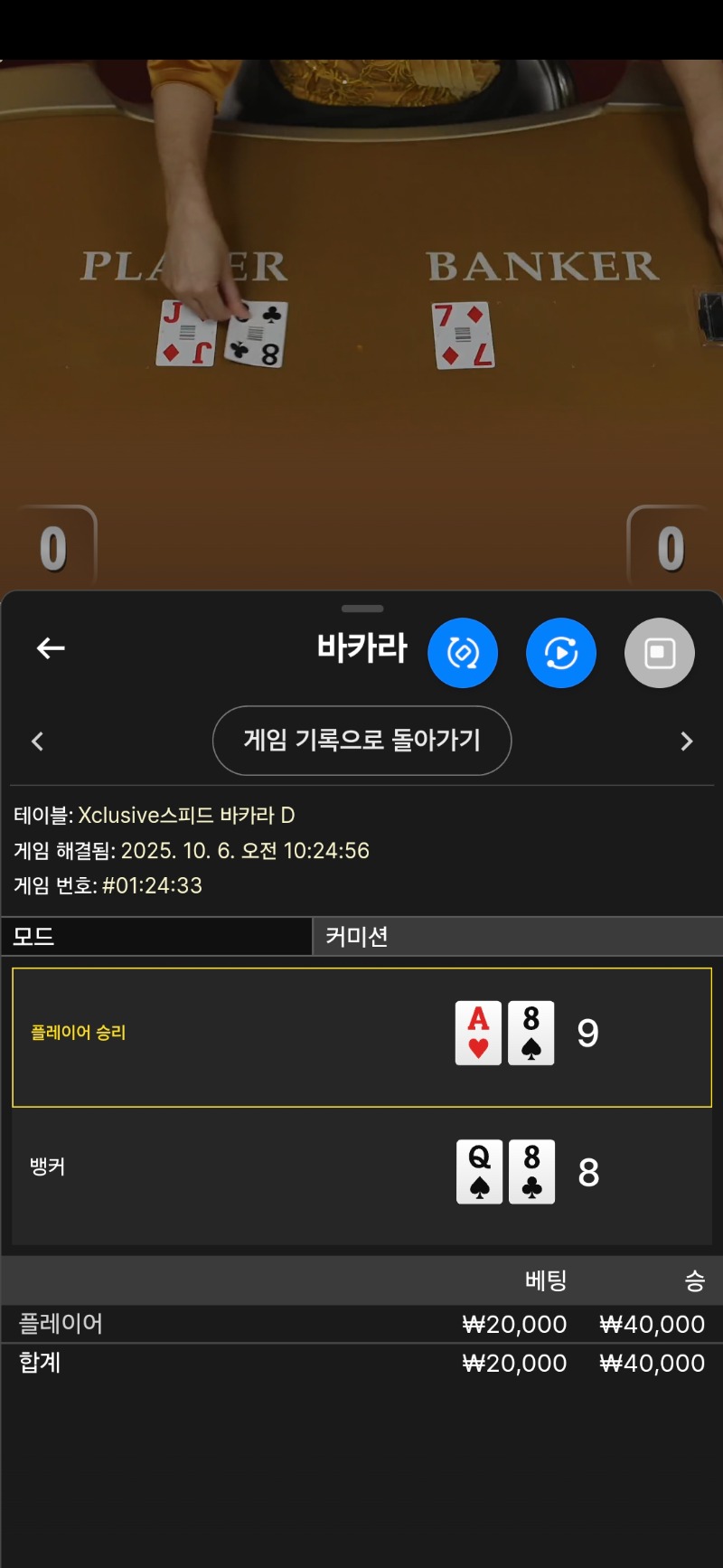
Task: Stop the replay with the grey square button
Action: point(660,653)
